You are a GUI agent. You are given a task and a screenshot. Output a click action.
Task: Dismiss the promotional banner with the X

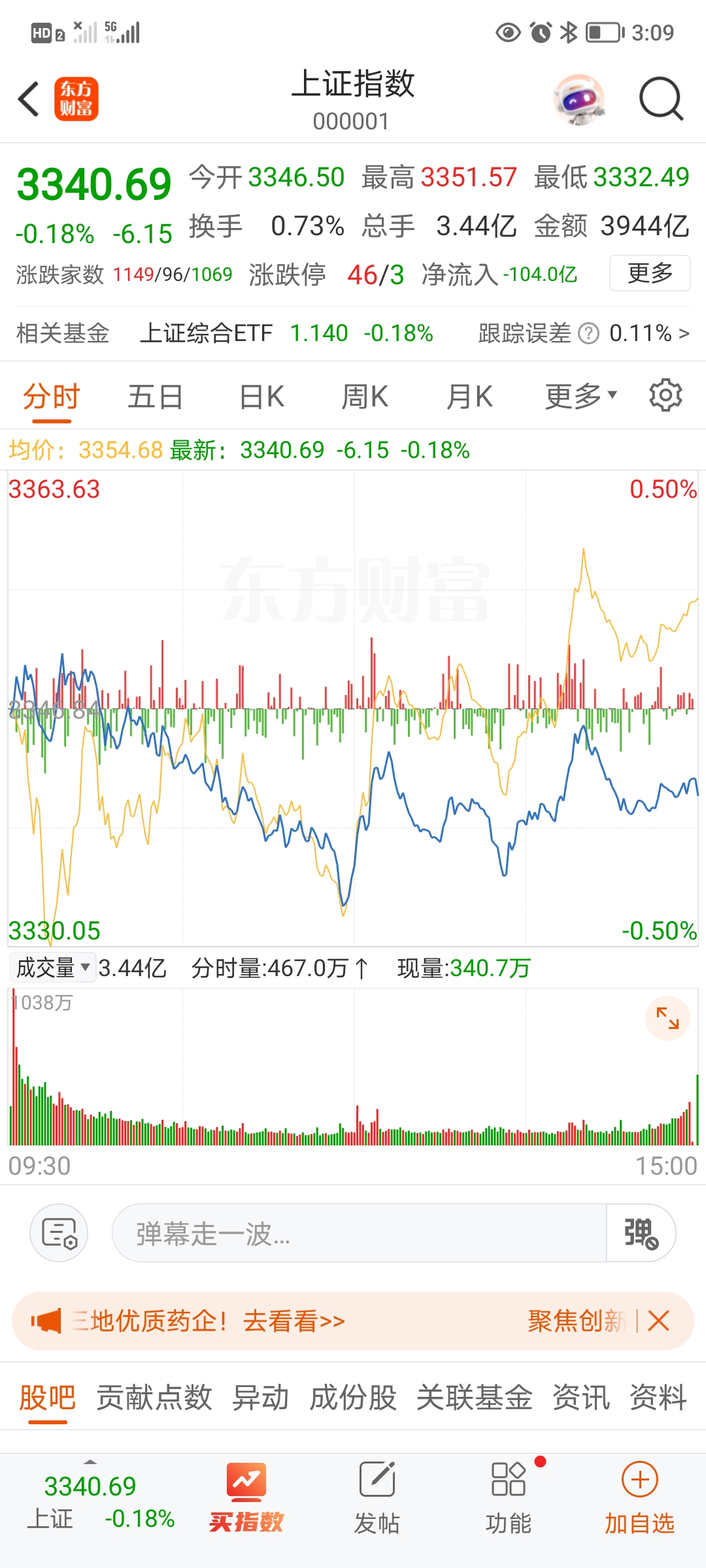(658, 1321)
